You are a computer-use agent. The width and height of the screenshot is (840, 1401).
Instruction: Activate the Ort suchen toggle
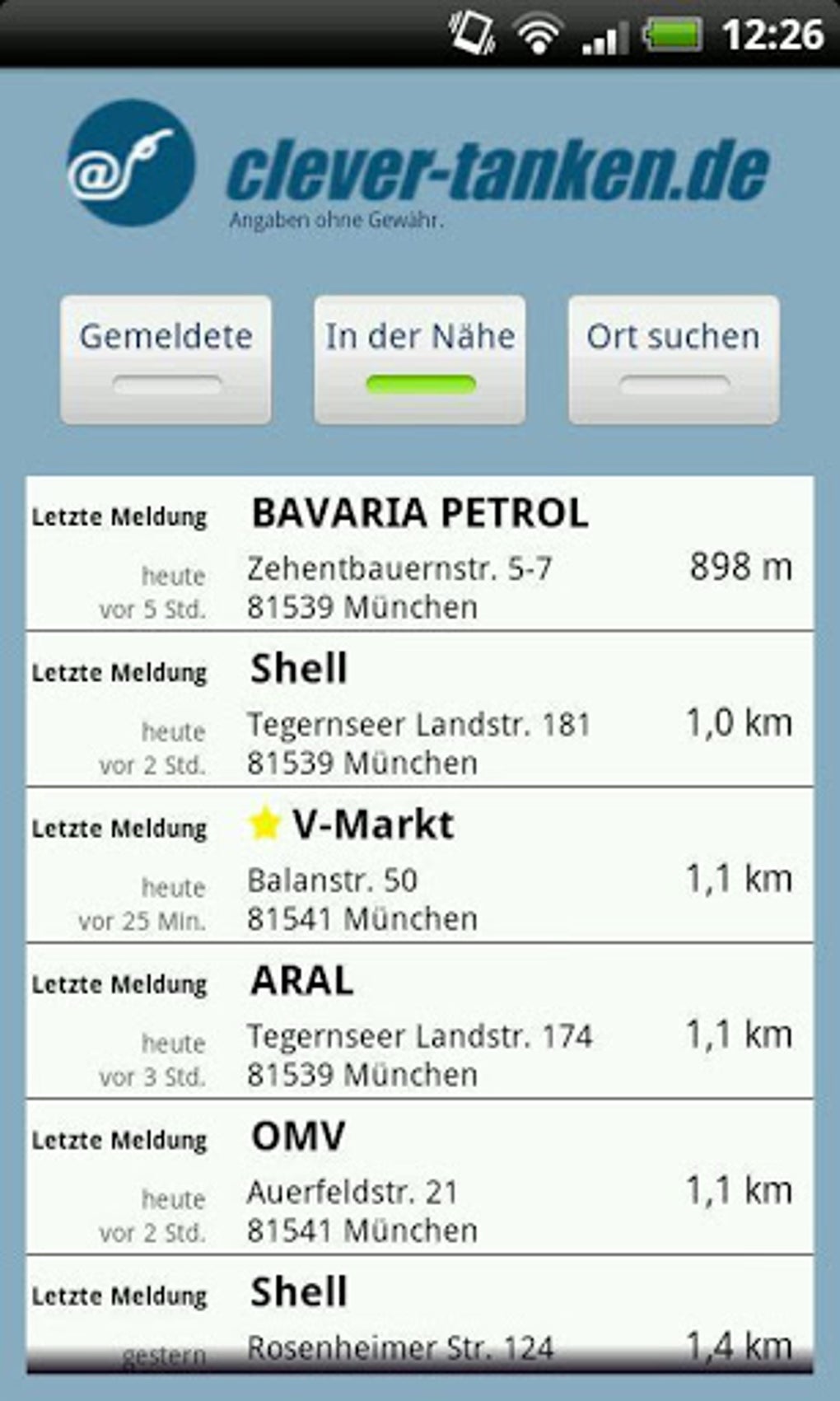[x=673, y=381]
